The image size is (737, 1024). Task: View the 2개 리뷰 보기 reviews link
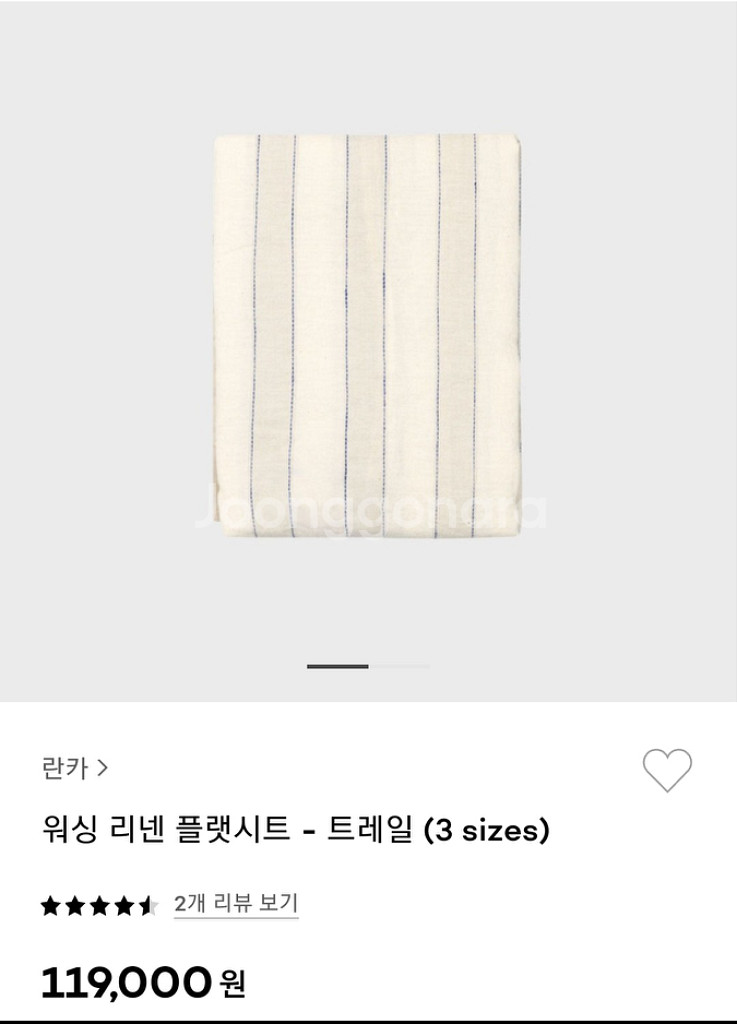[236, 904]
